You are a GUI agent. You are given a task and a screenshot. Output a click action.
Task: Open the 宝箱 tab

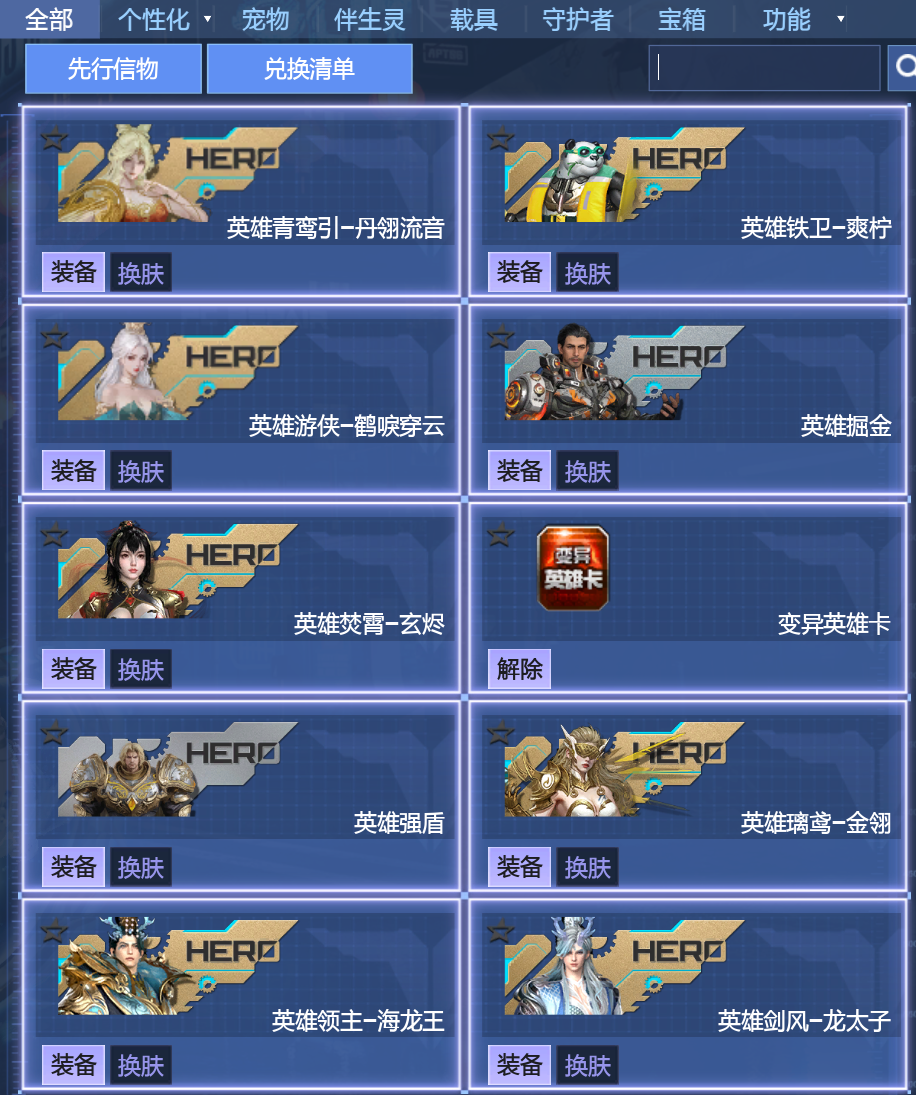[681, 20]
